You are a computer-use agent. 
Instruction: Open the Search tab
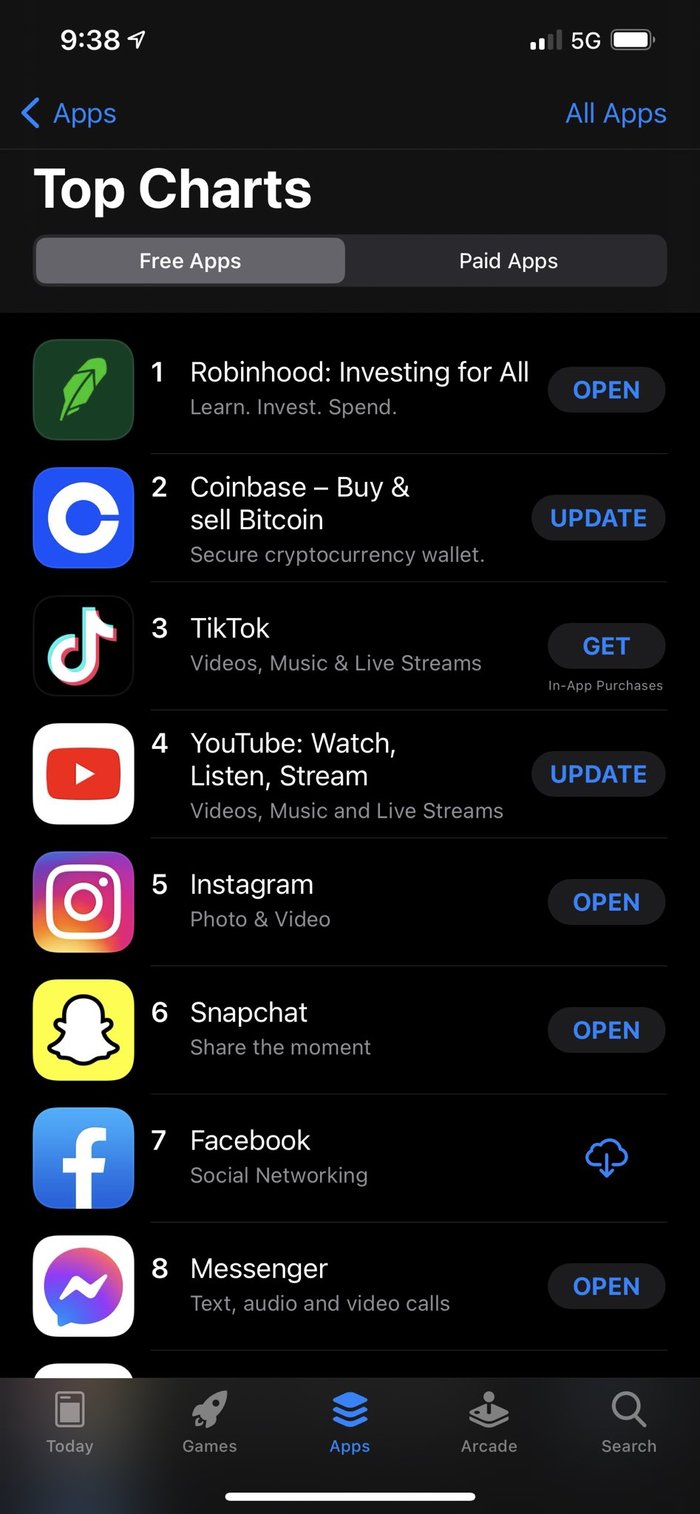pos(629,1422)
